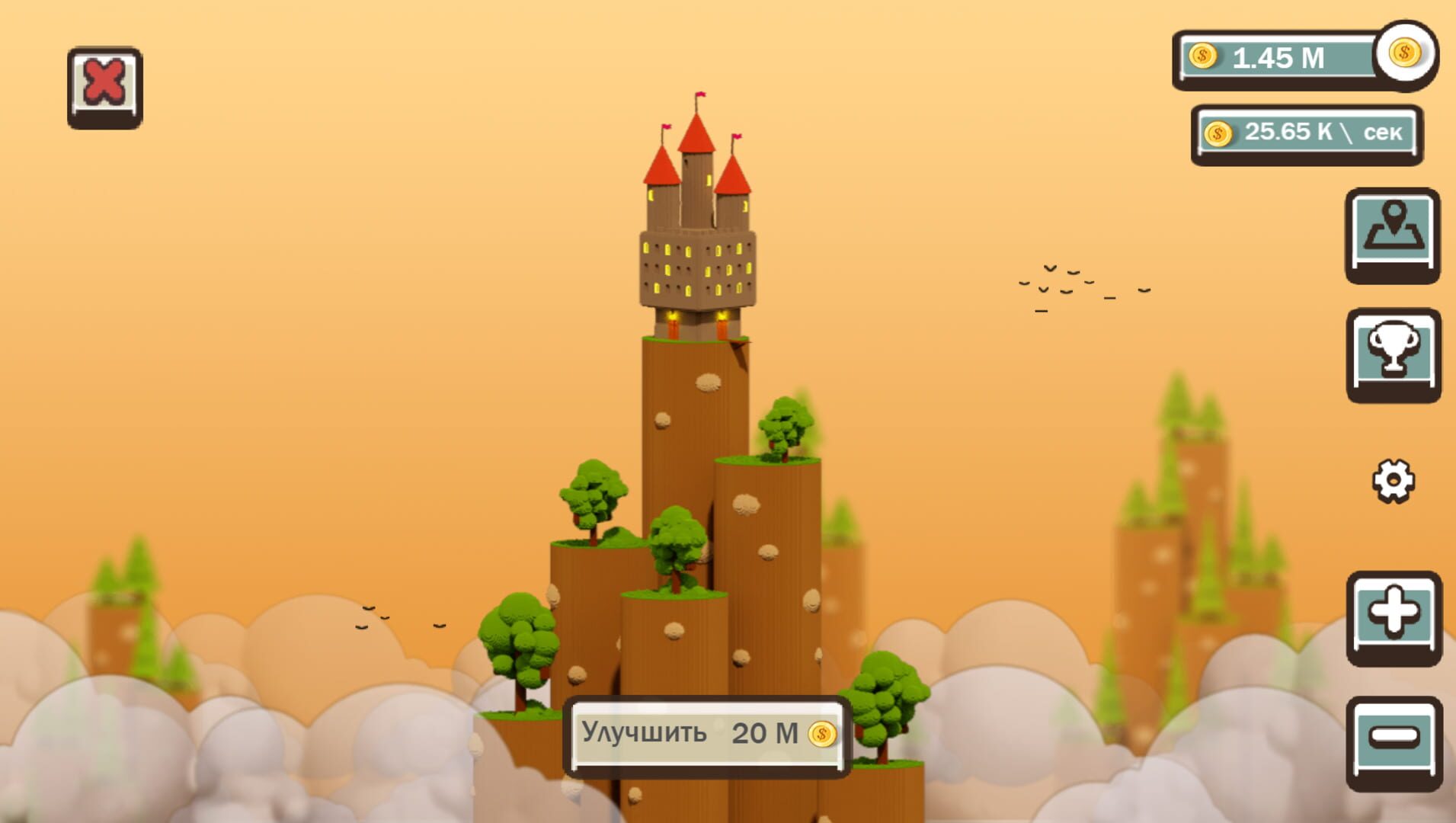
Task: Open the trophy achievements button
Action: point(1392,354)
